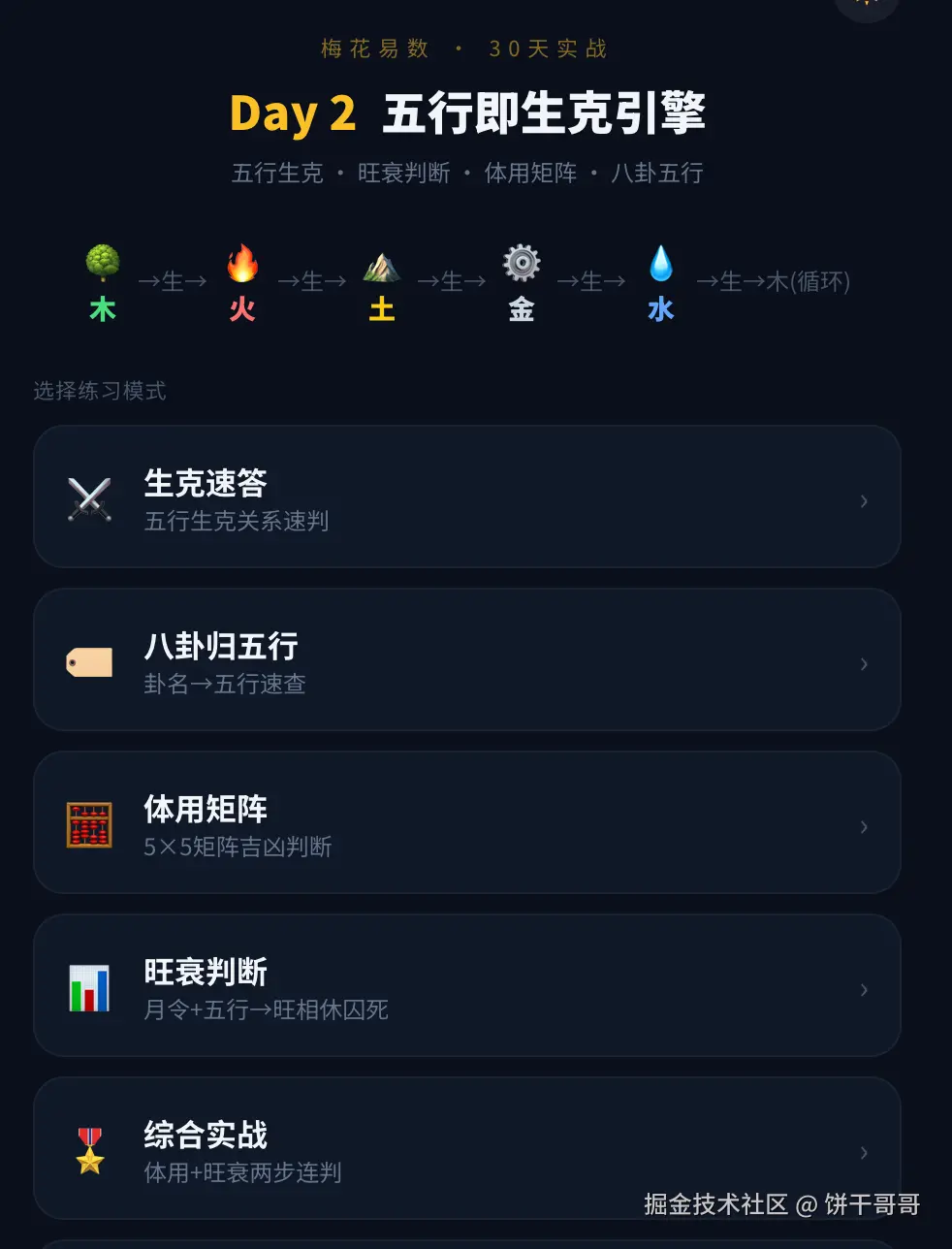Expand the 生克速答 card chevron
The image size is (952, 1249).
pos(863,501)
